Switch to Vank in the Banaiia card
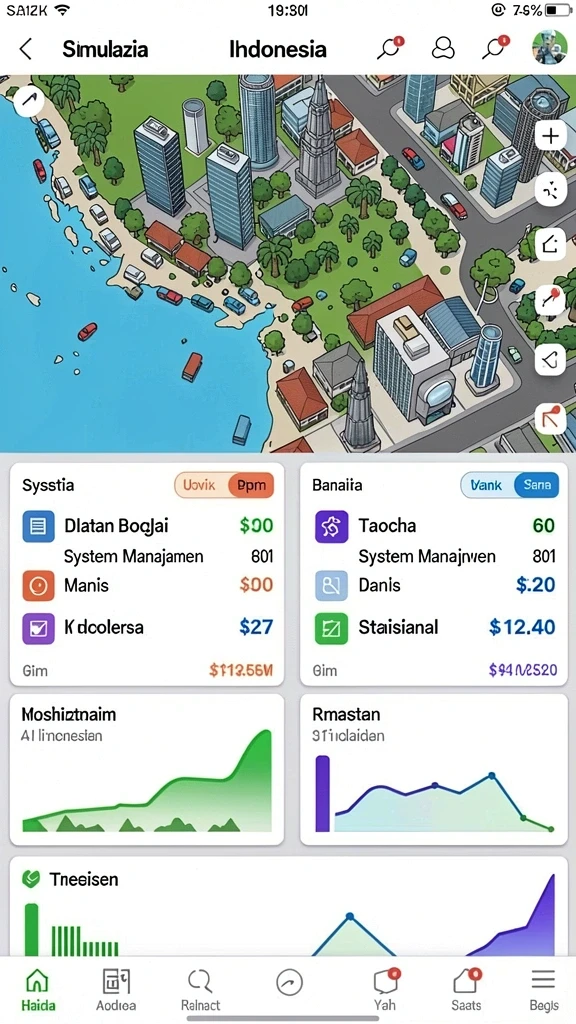This screenshot has width=576, height=1024. coord(487,485)
